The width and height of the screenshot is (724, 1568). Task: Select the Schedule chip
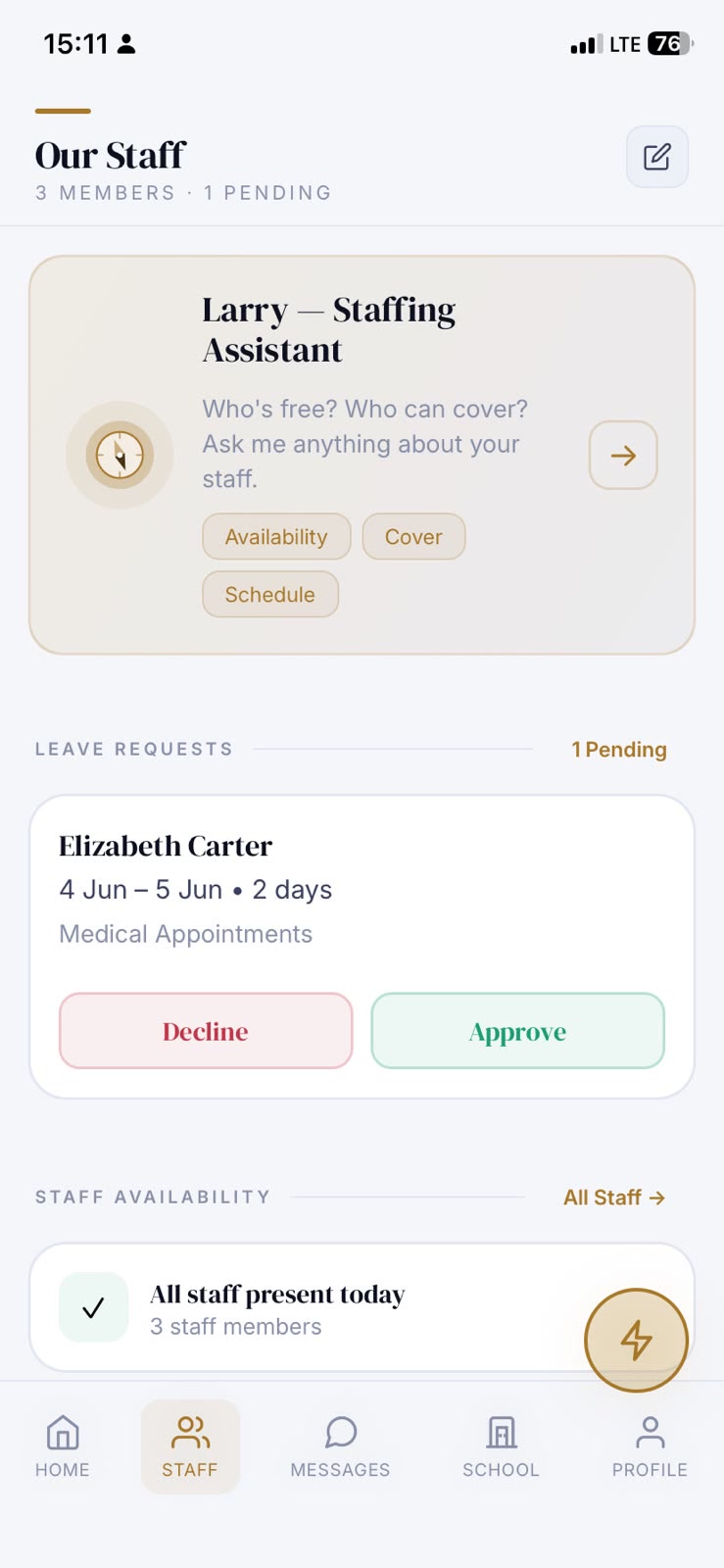[270, 595]
